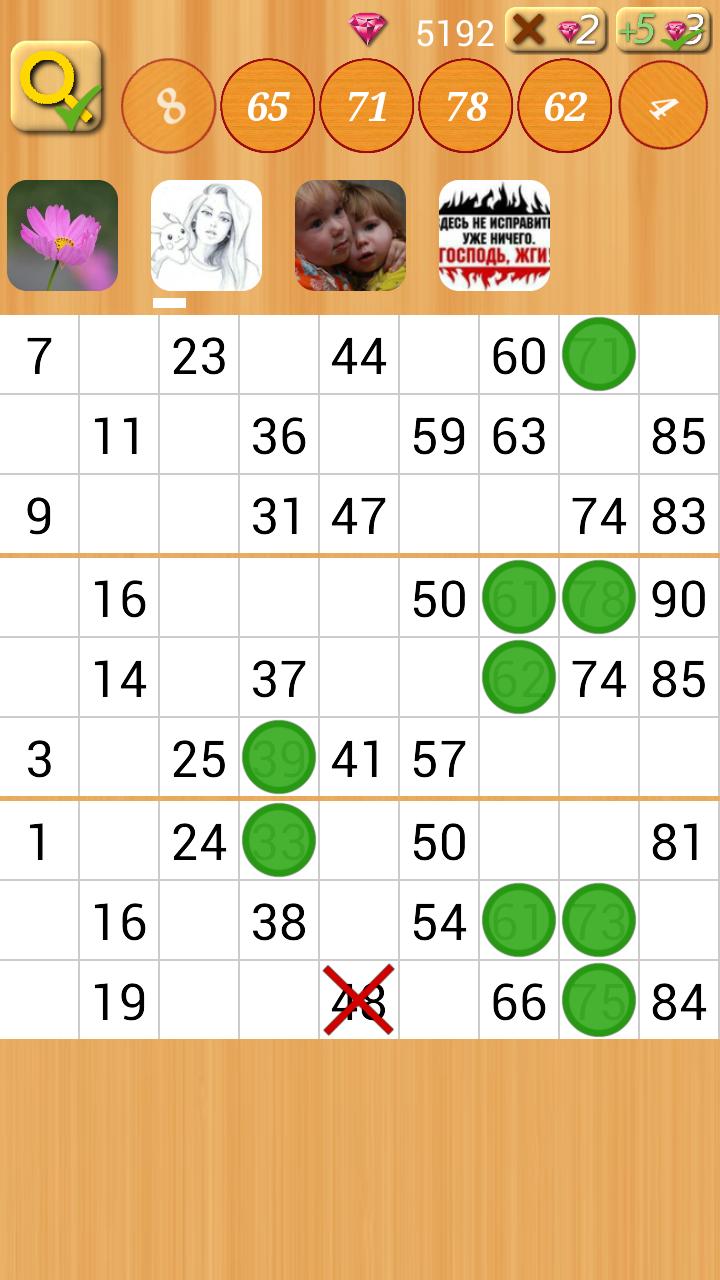Screen dimensions: 720x1280
Task: Select the sketched girl player avatar
Action: [x=206, y=236]
